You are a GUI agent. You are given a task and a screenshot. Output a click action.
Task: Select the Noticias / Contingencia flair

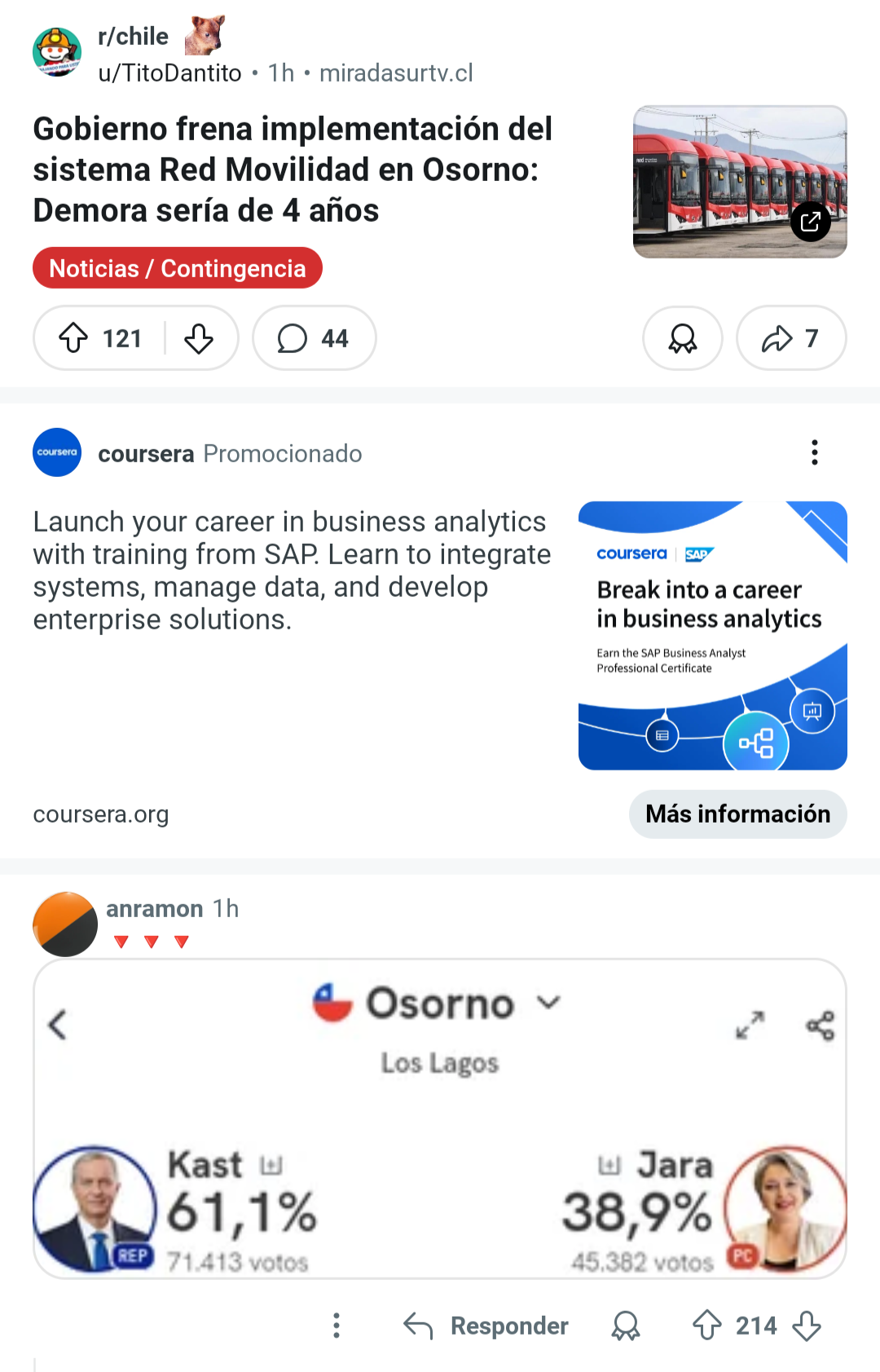click(x=178, y=268)
